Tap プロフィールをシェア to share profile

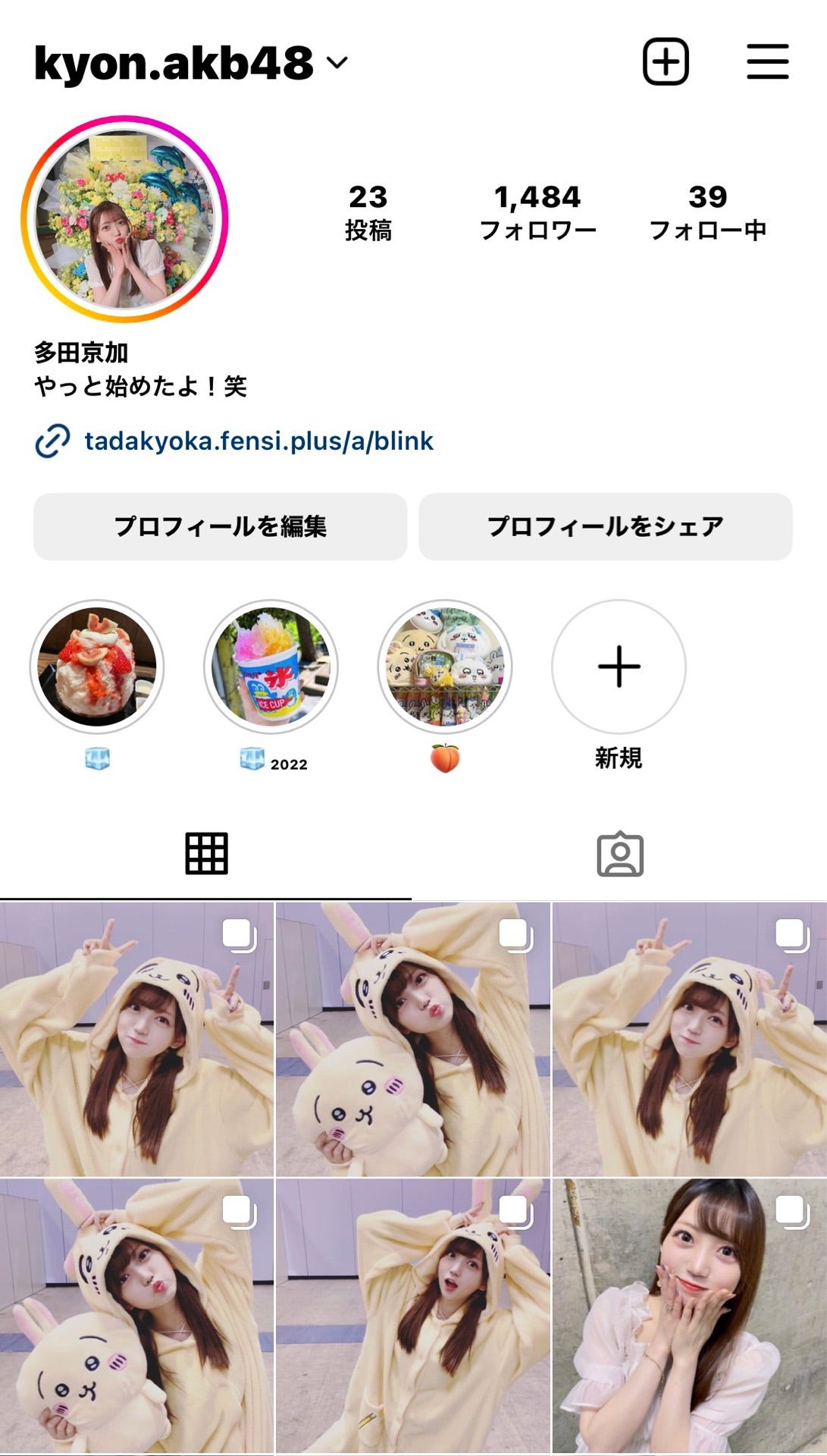click(605, 526)
